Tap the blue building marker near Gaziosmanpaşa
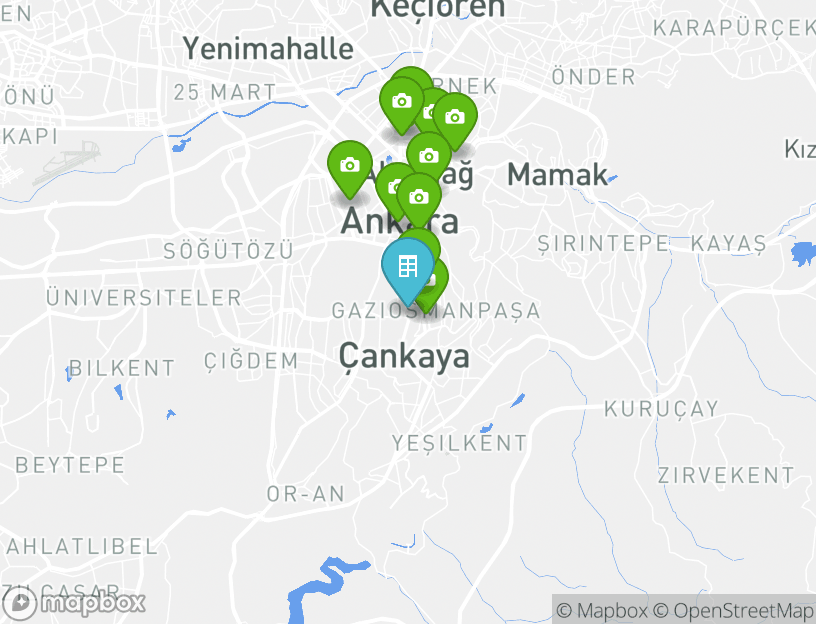The height and width of the screenshot is (624, 816). point(407,267)
